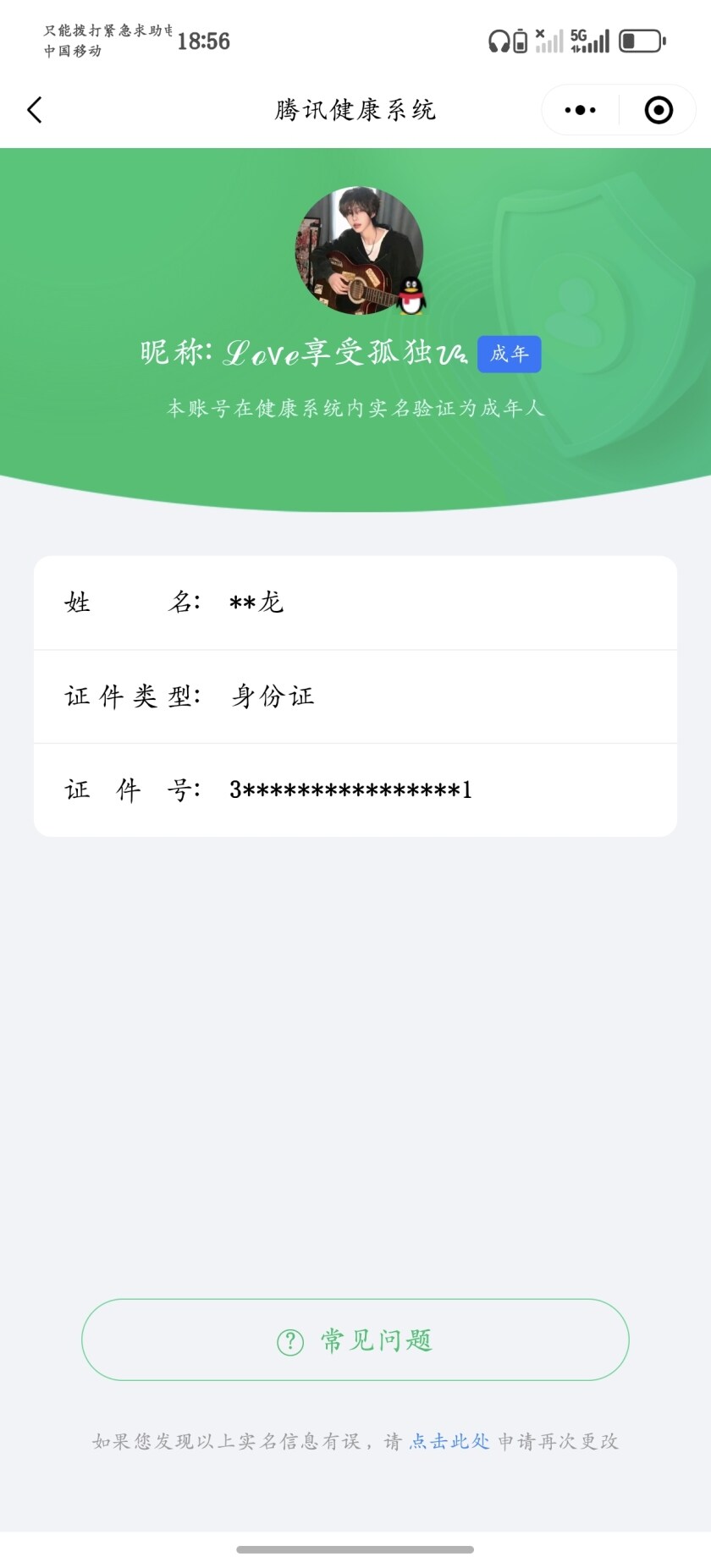Select the masked 证件号 ID number row
This screenshot has width=711, height=1568.
[355, 790]
